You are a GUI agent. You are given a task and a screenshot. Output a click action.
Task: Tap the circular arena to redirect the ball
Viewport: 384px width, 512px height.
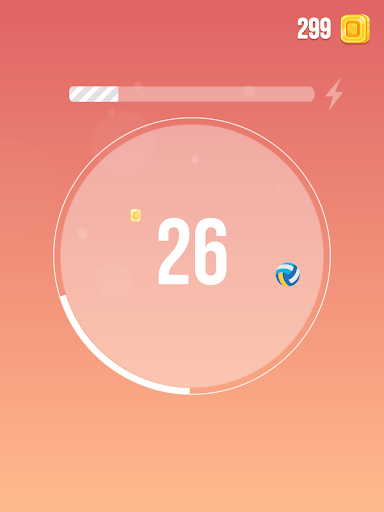(192, 256)
